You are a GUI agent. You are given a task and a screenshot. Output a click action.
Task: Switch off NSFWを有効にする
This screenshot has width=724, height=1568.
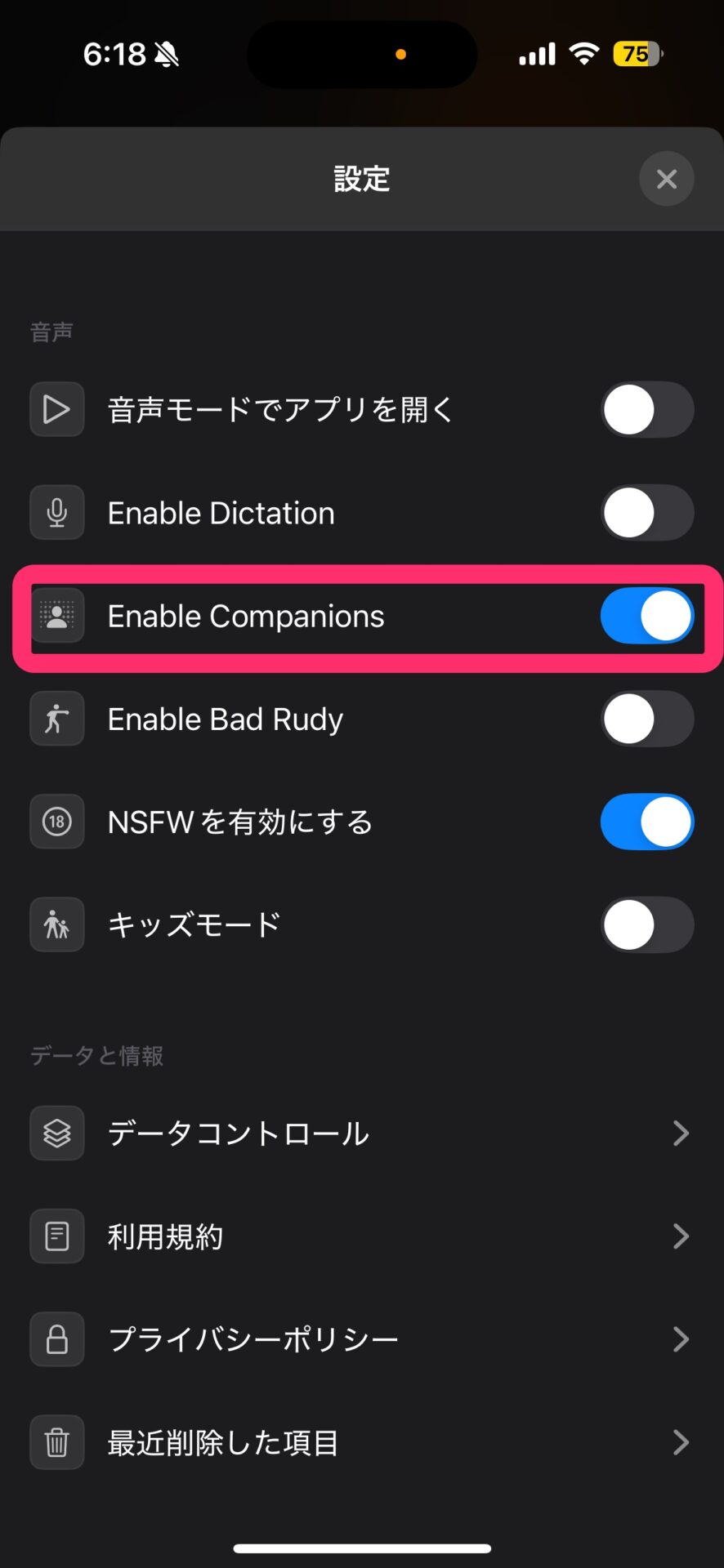[x=647, y=822]
